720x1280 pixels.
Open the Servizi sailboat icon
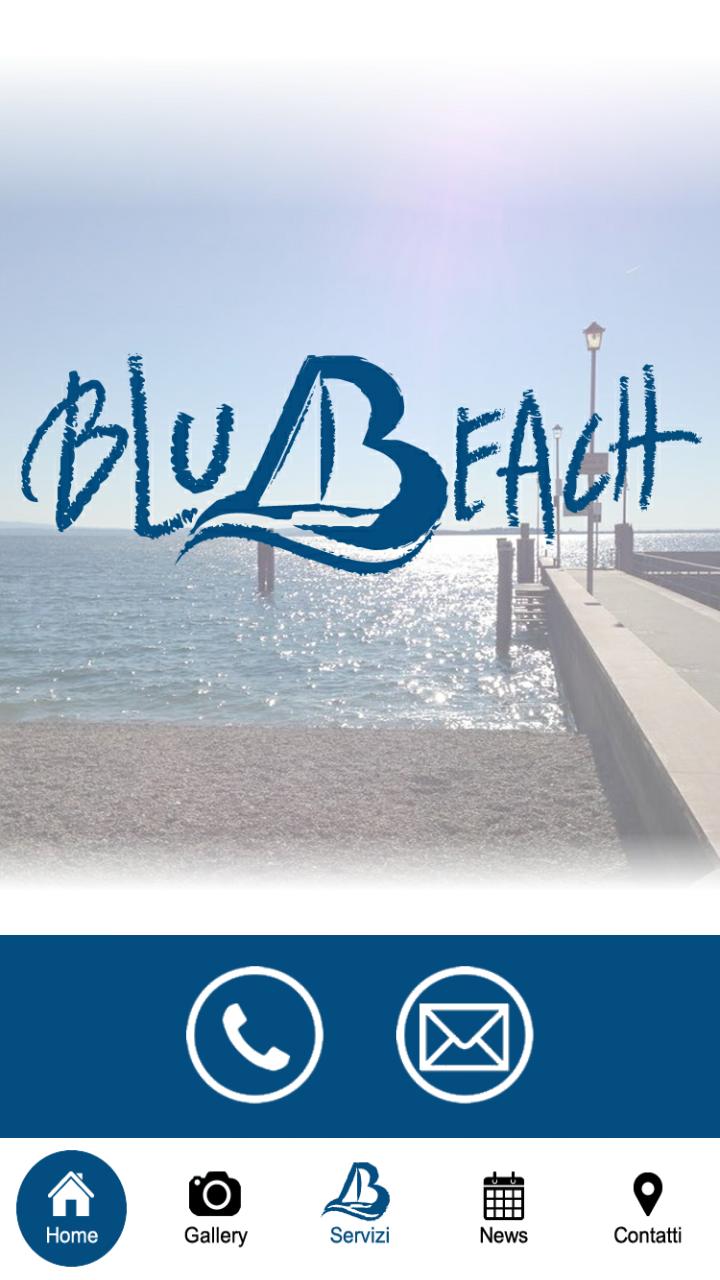(360, 1192)
